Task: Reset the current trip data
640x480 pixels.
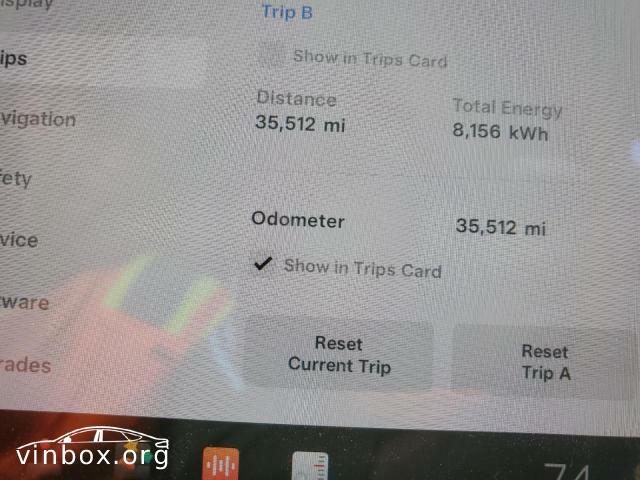Action: [x=339, y=354]
